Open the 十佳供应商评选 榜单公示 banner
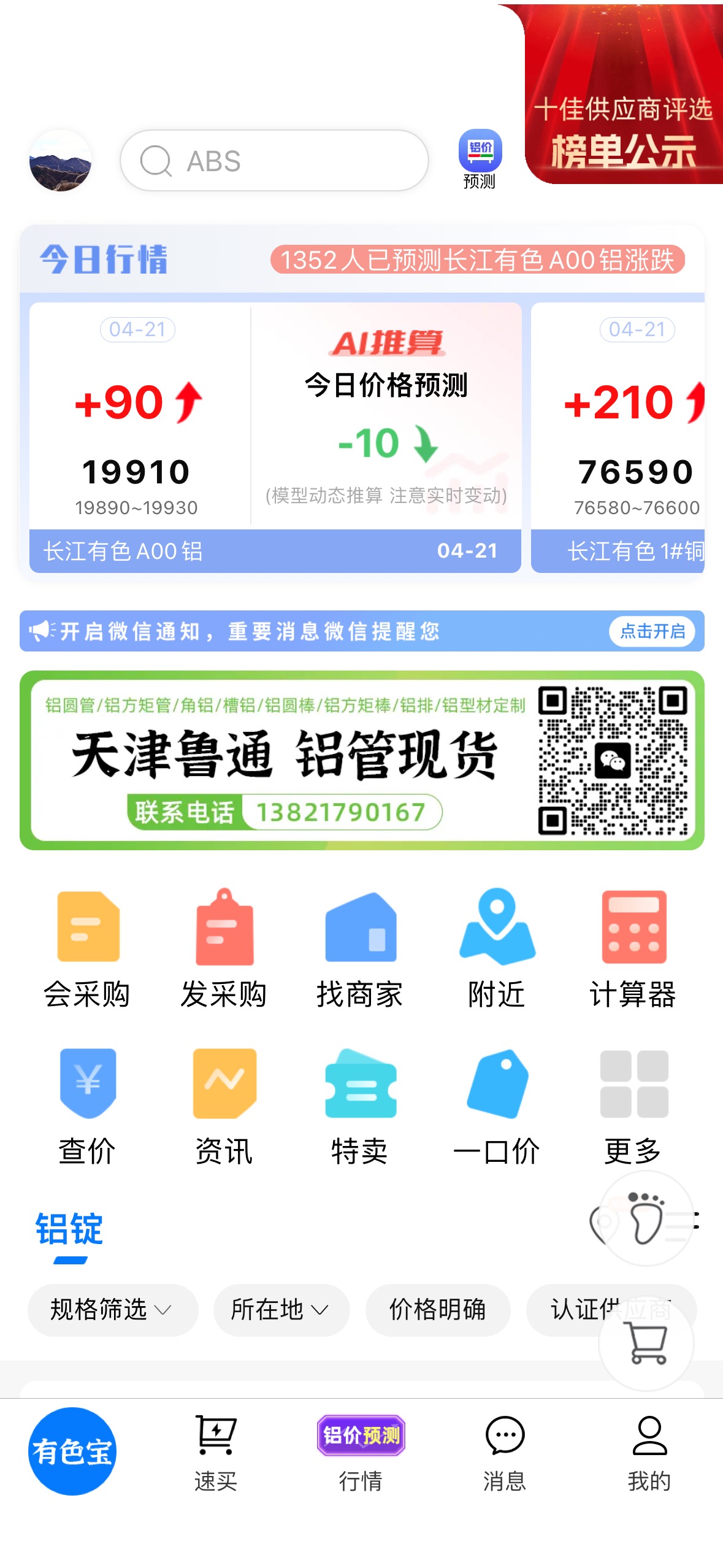The image size is (723, 1568). click(624, 94)
